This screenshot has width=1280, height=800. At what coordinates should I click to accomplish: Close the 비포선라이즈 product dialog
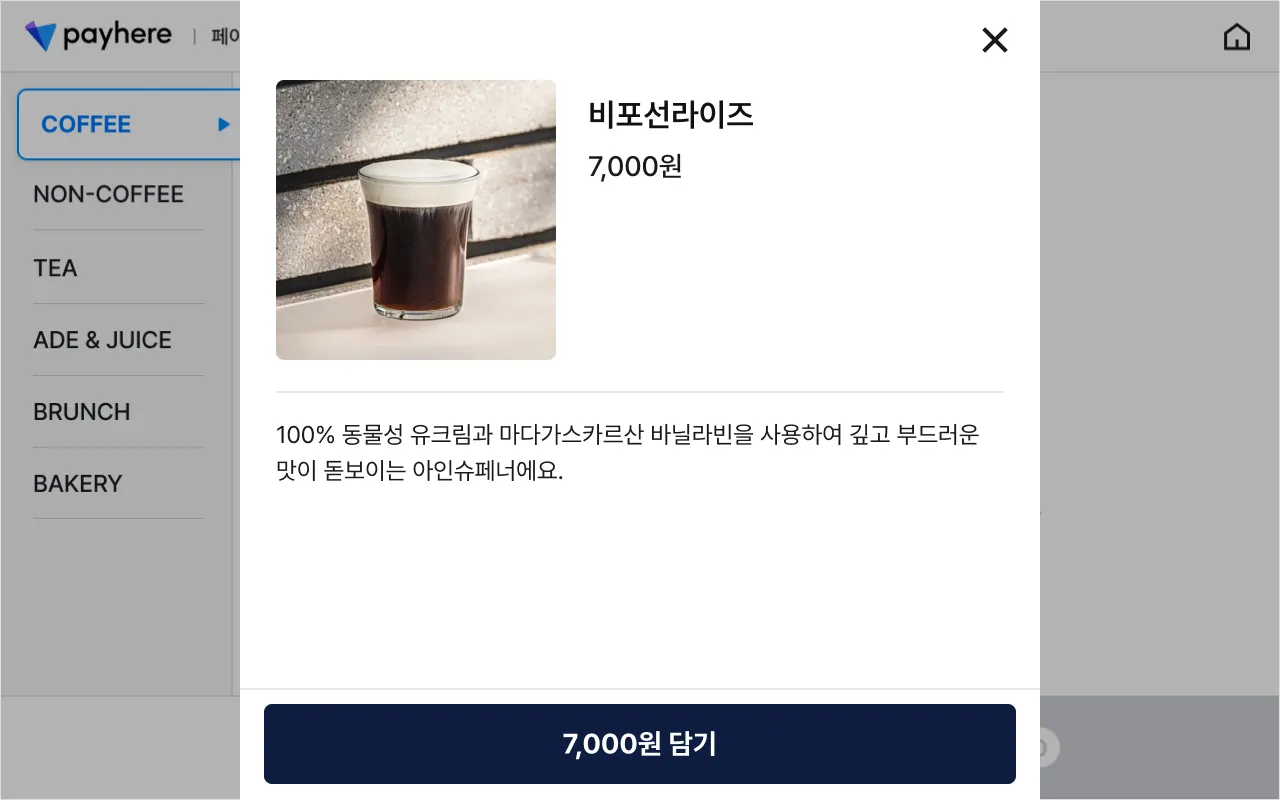point(994,40)
